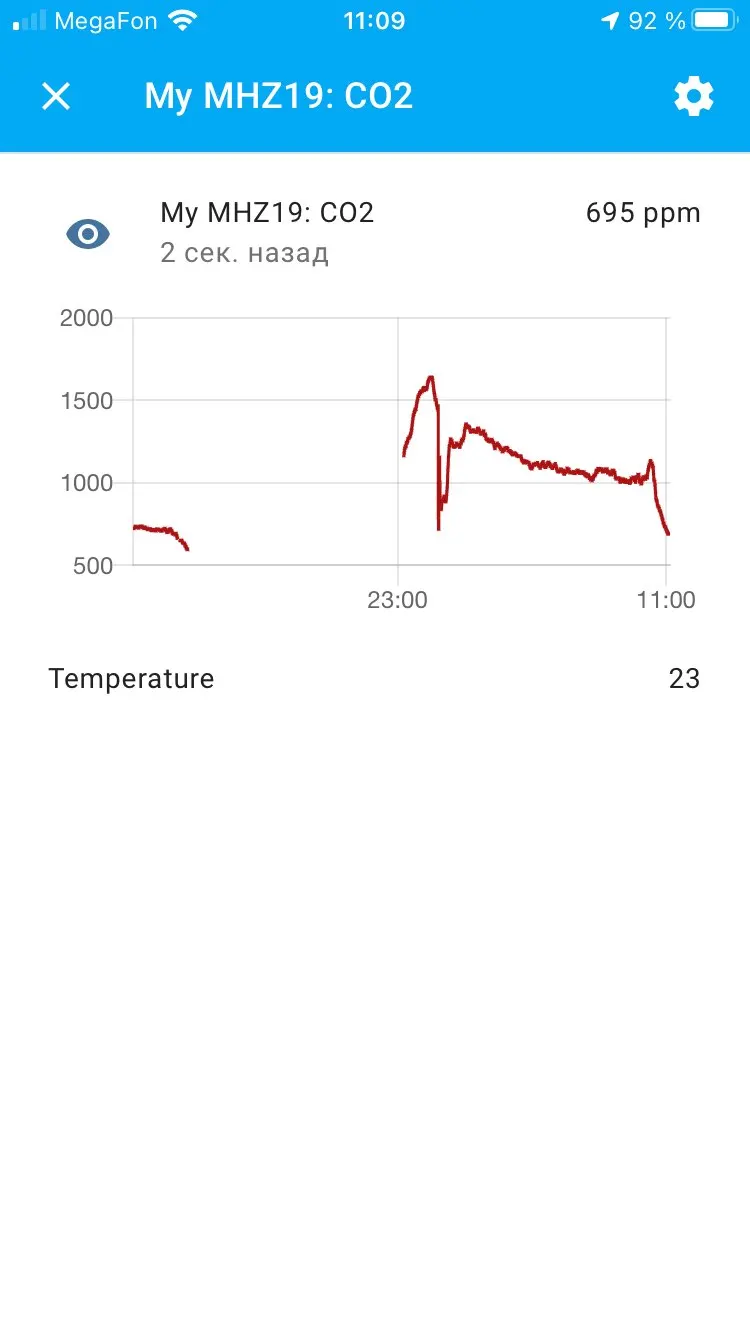Open the settings gear for this sensor

click(694, 96)
